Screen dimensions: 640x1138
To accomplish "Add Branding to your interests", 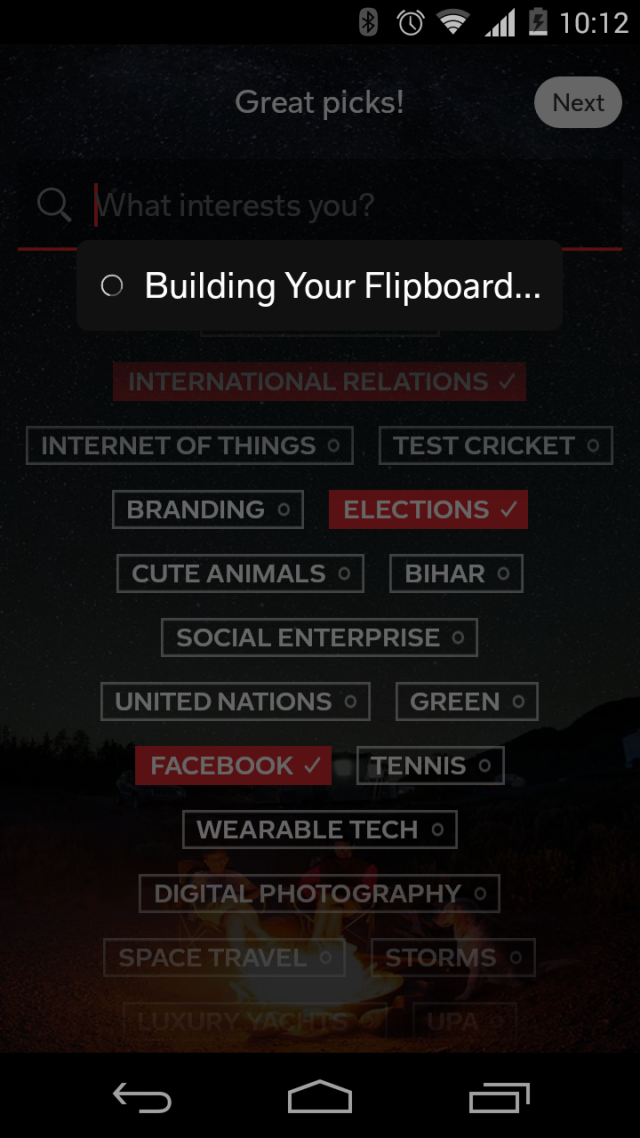I will [207, 510].
